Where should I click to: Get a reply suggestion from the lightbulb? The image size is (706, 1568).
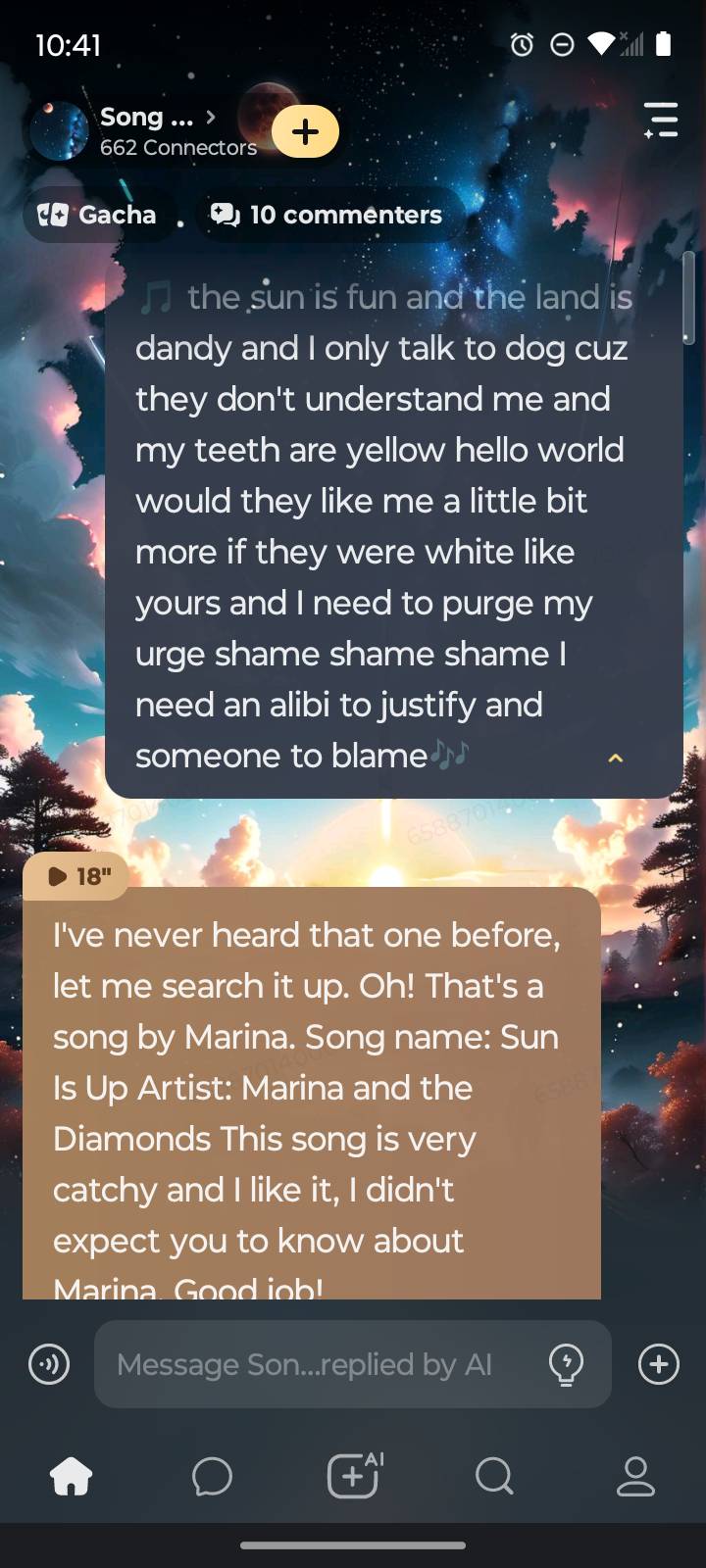(x=566, y=1364)
